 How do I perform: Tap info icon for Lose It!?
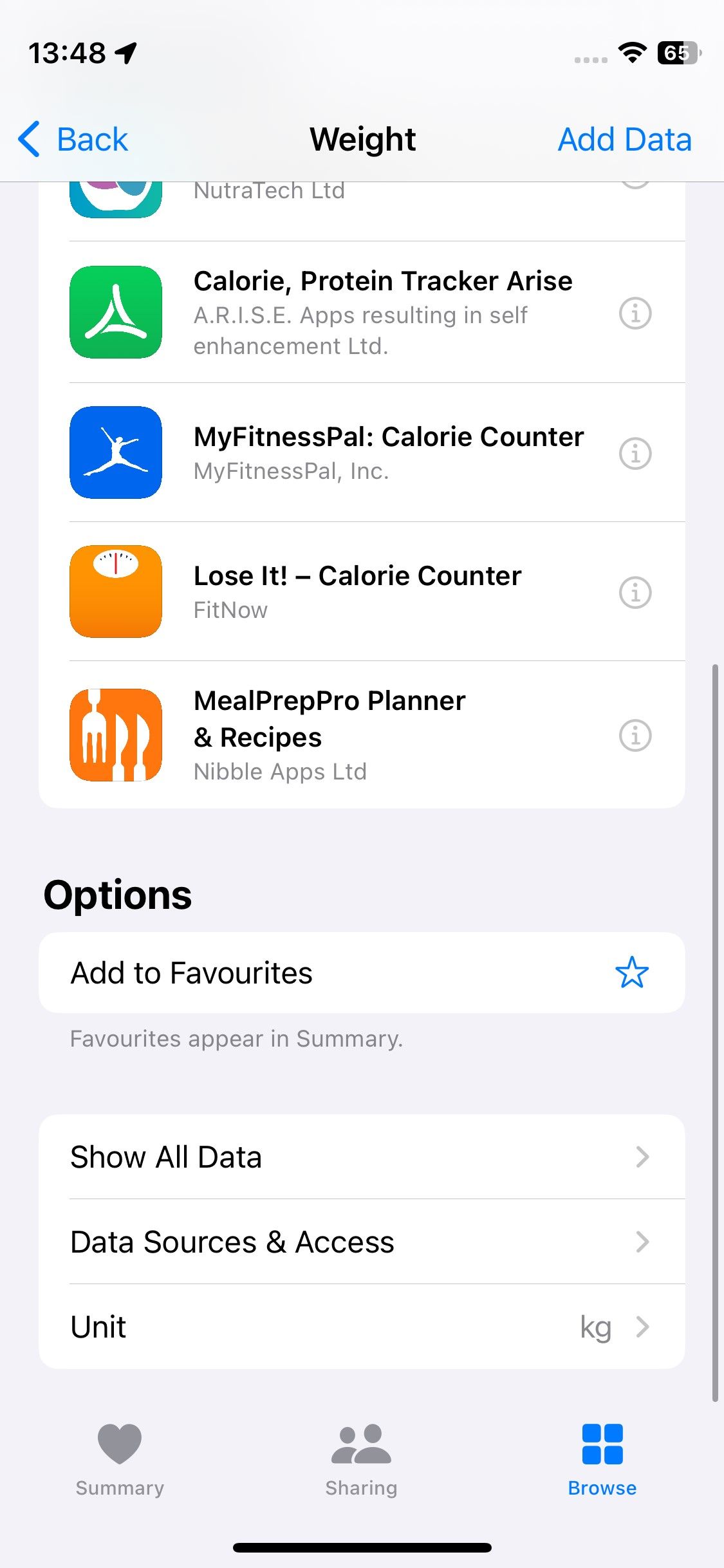point(635,592)
